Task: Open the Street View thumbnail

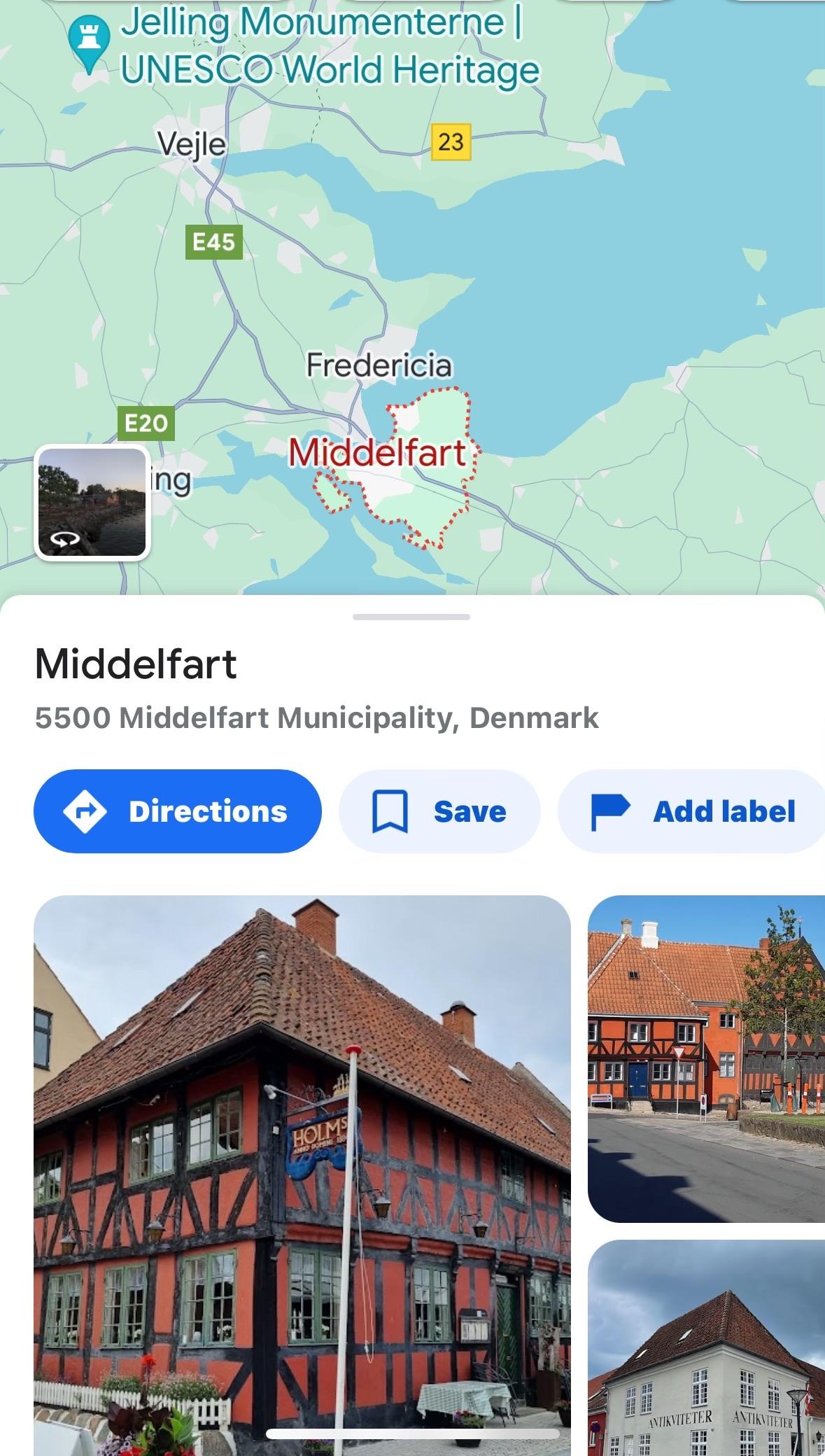Action: pos(92,503)
